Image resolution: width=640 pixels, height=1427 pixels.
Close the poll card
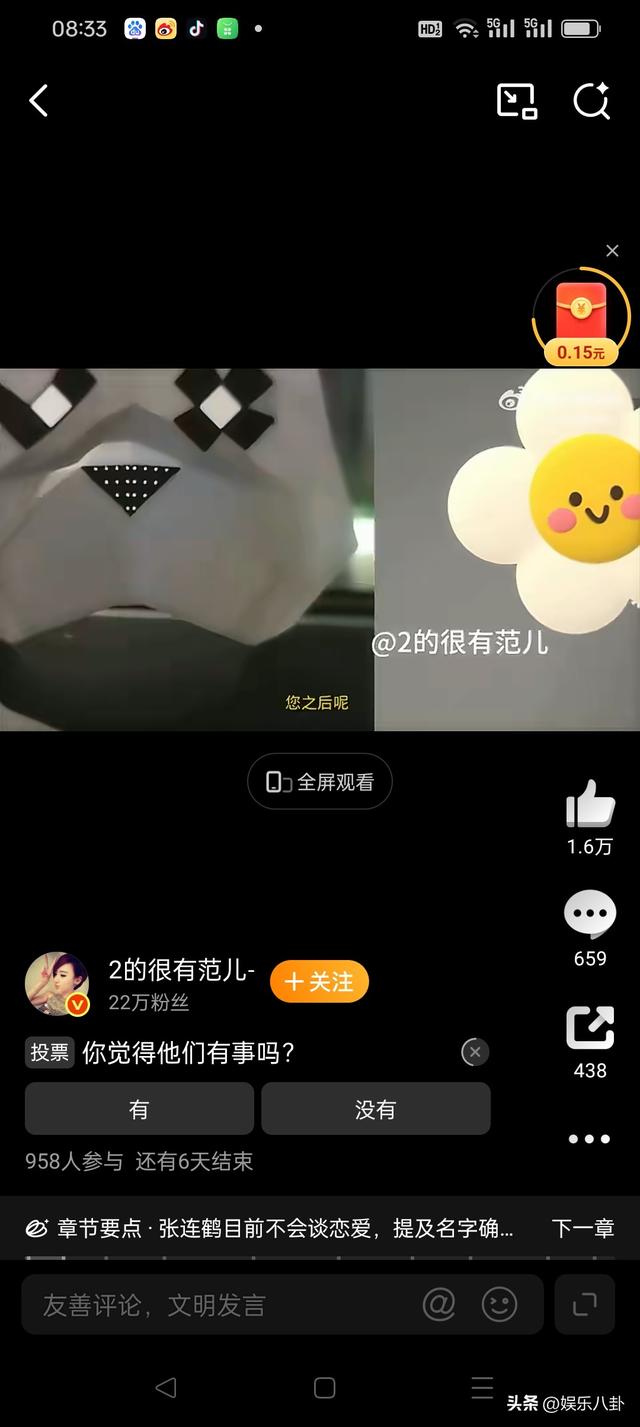tap(475, 1052)
